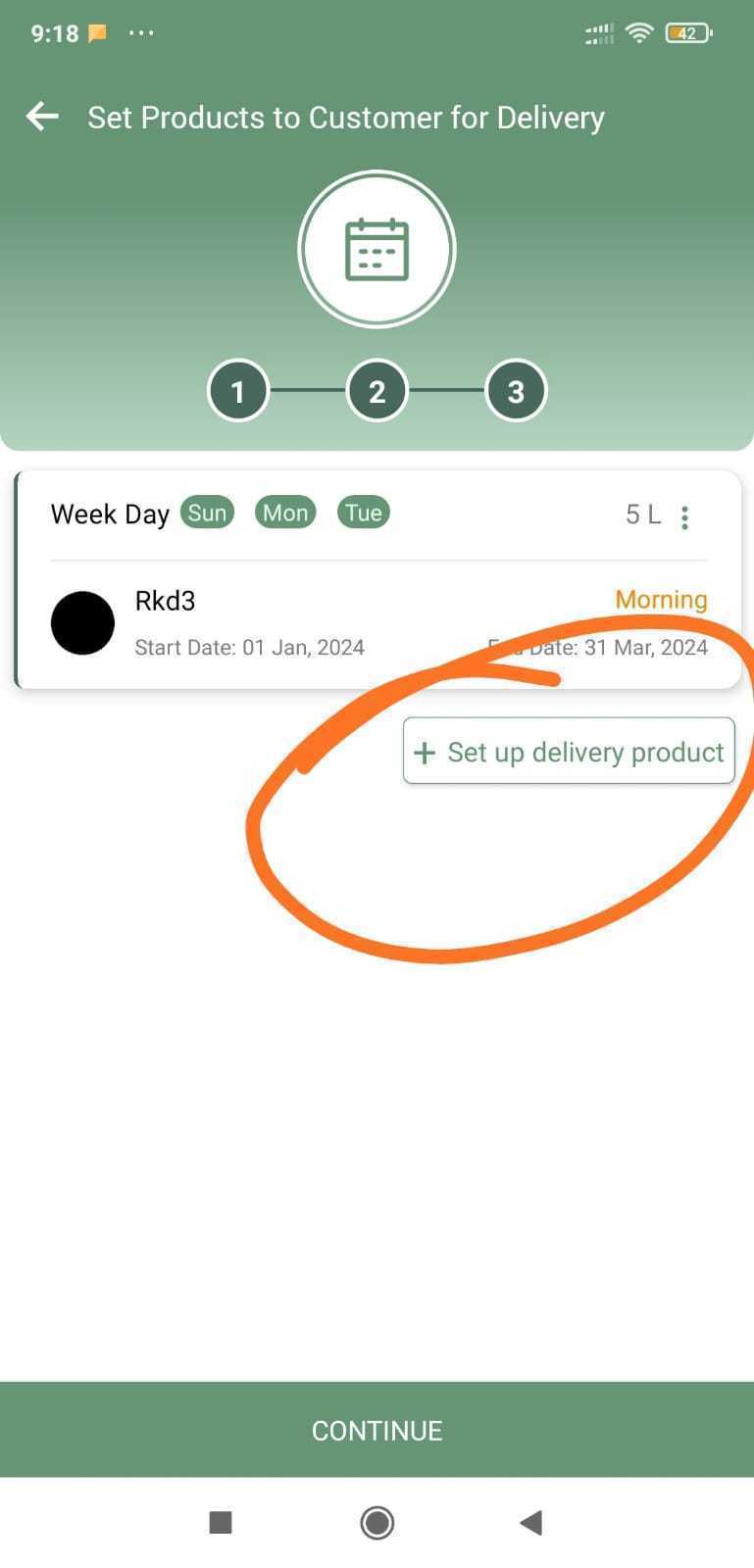Image resolution: width=754 pixels, height=1568 pixels.
Task: Jump to step 3 in the stepper
Action: [516, 391]
